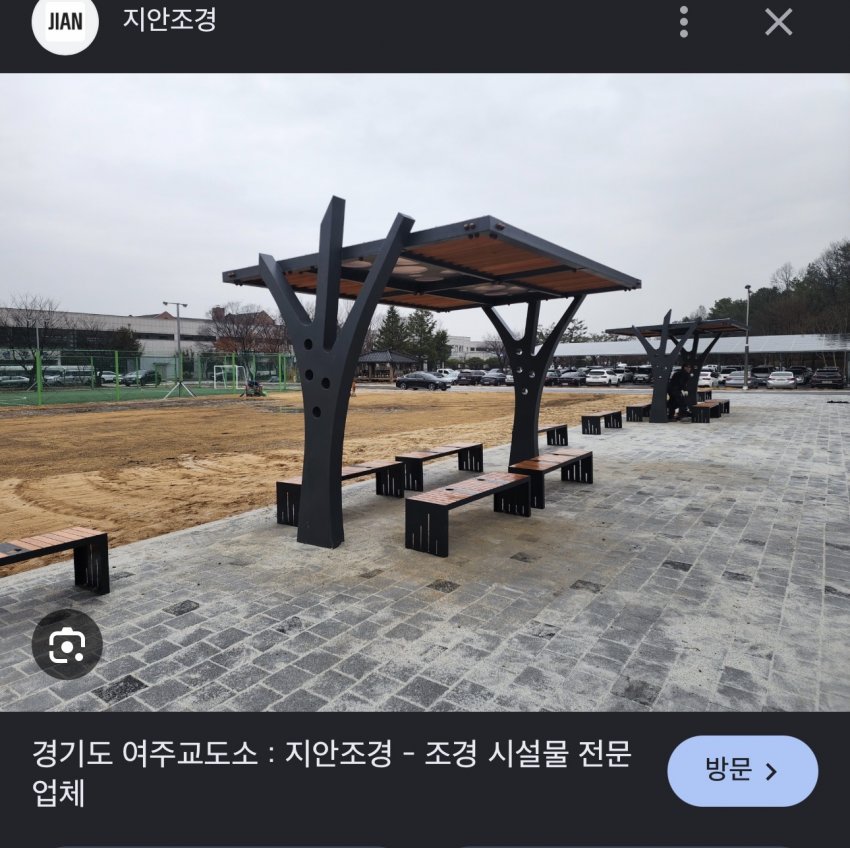Tap the 방문 button to visit the site

742,770
